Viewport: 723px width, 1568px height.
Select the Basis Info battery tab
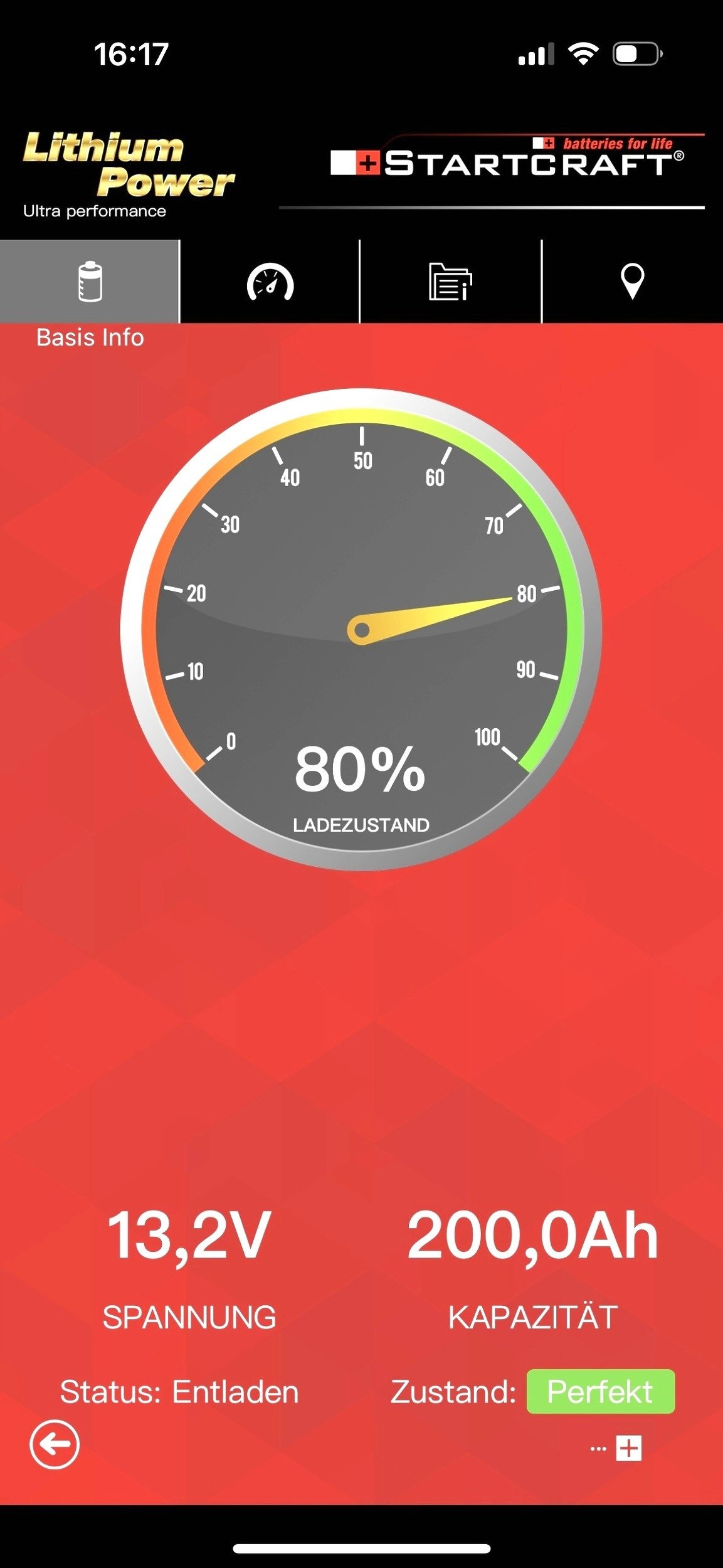[x=90, y=282]
